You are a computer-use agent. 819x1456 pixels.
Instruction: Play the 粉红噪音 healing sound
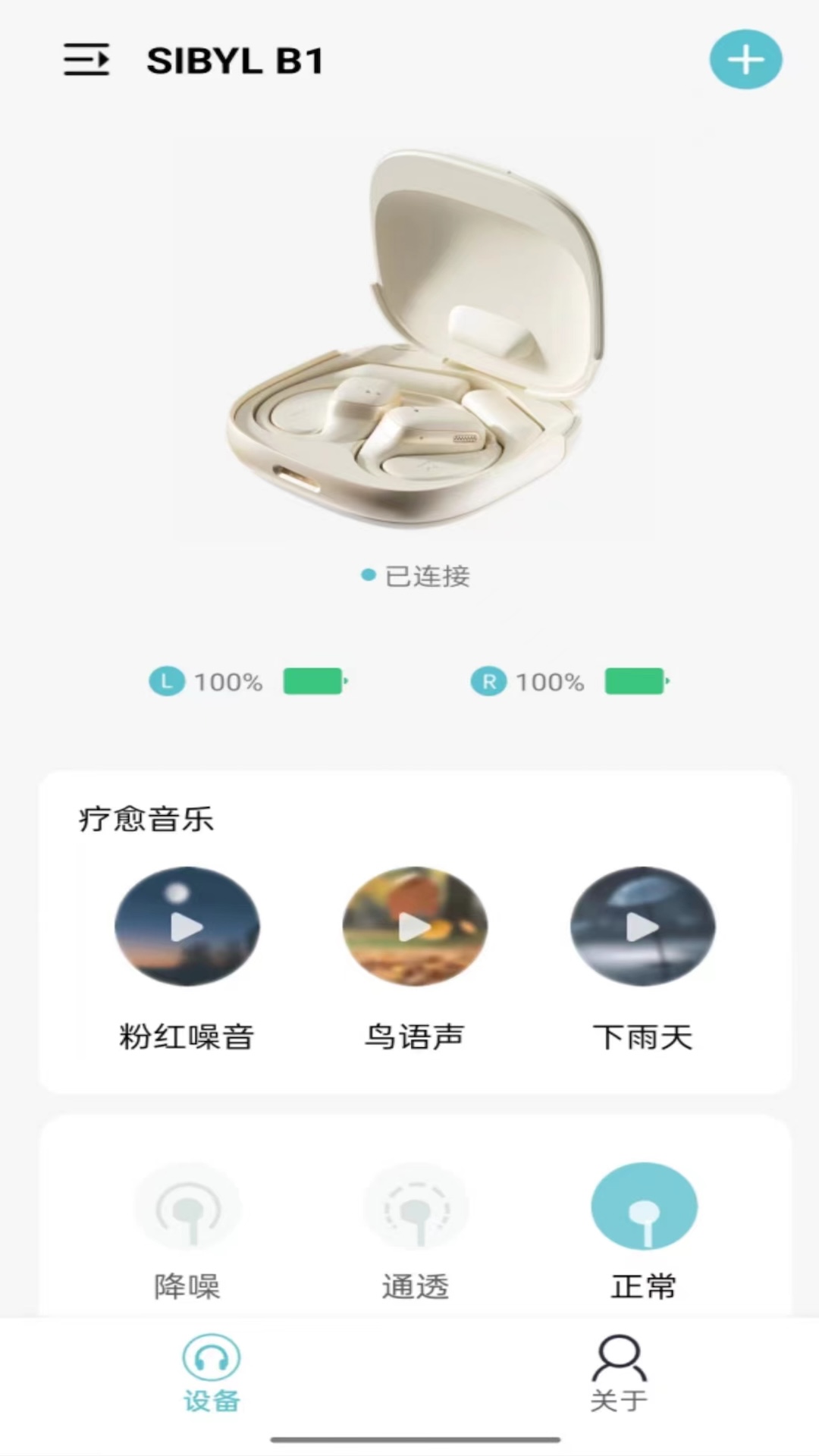[187, 927]
